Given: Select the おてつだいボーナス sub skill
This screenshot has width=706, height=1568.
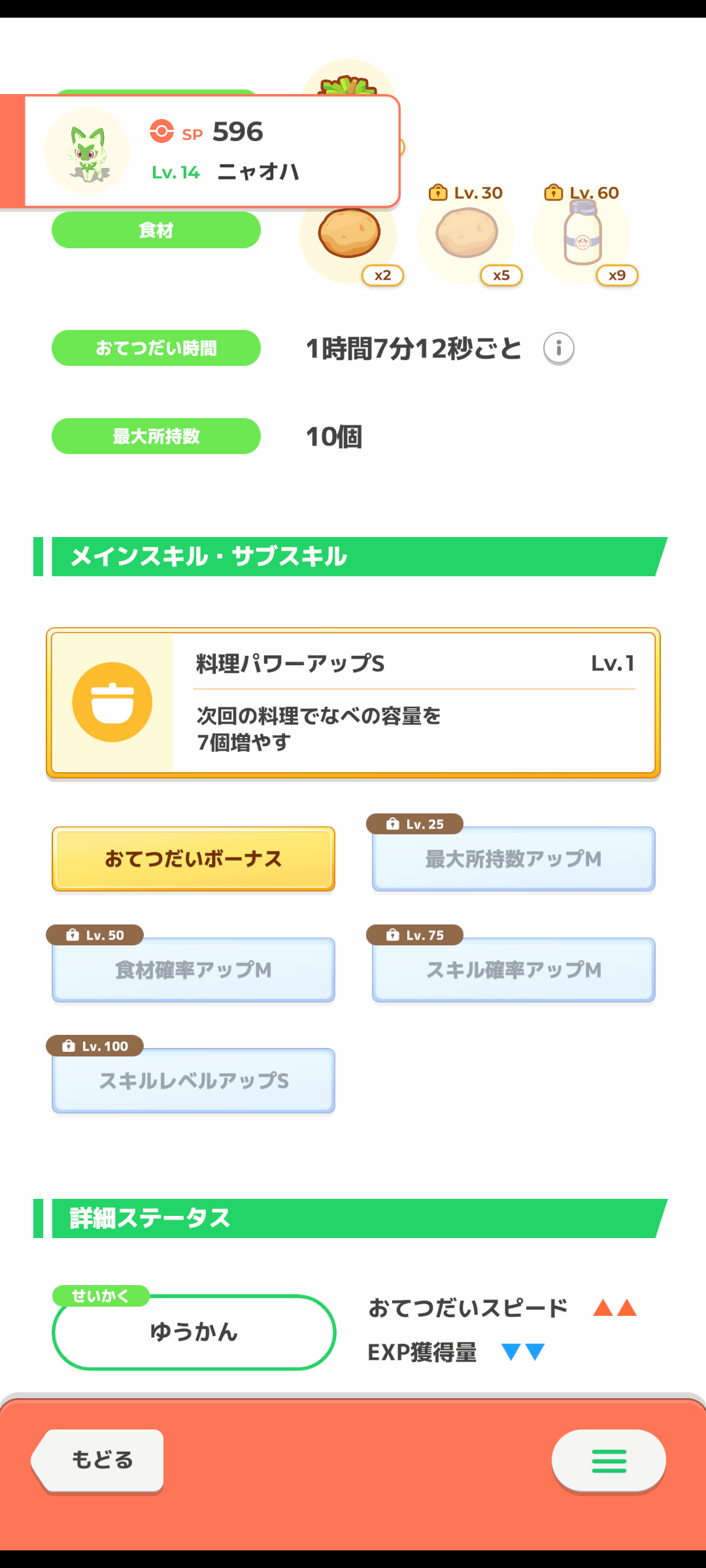Looking at the screenshot, I should [193, 858].
